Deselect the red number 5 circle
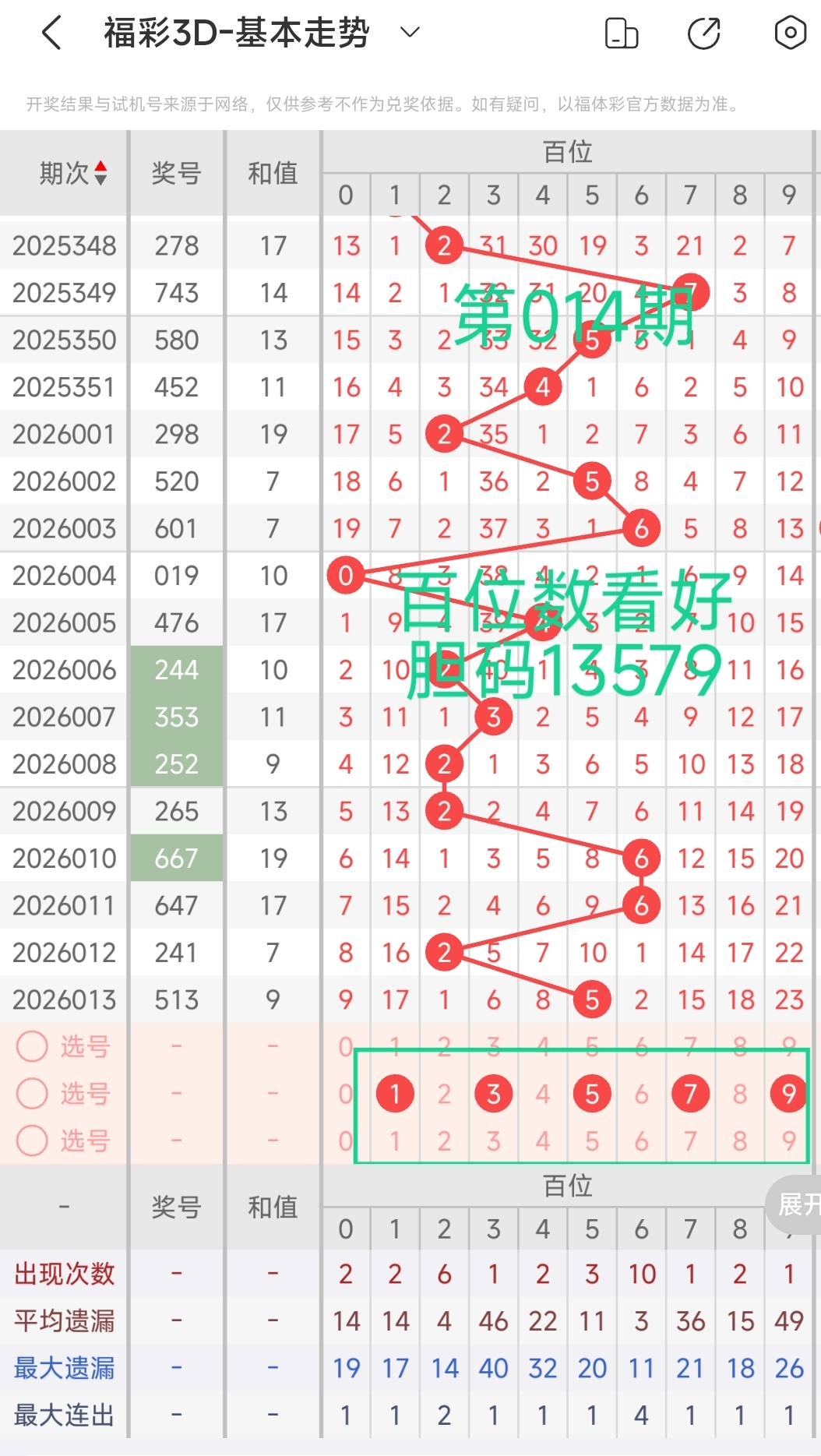Image resolution: width=821 pixels, height=1456 pixels. pos(592,1093)
